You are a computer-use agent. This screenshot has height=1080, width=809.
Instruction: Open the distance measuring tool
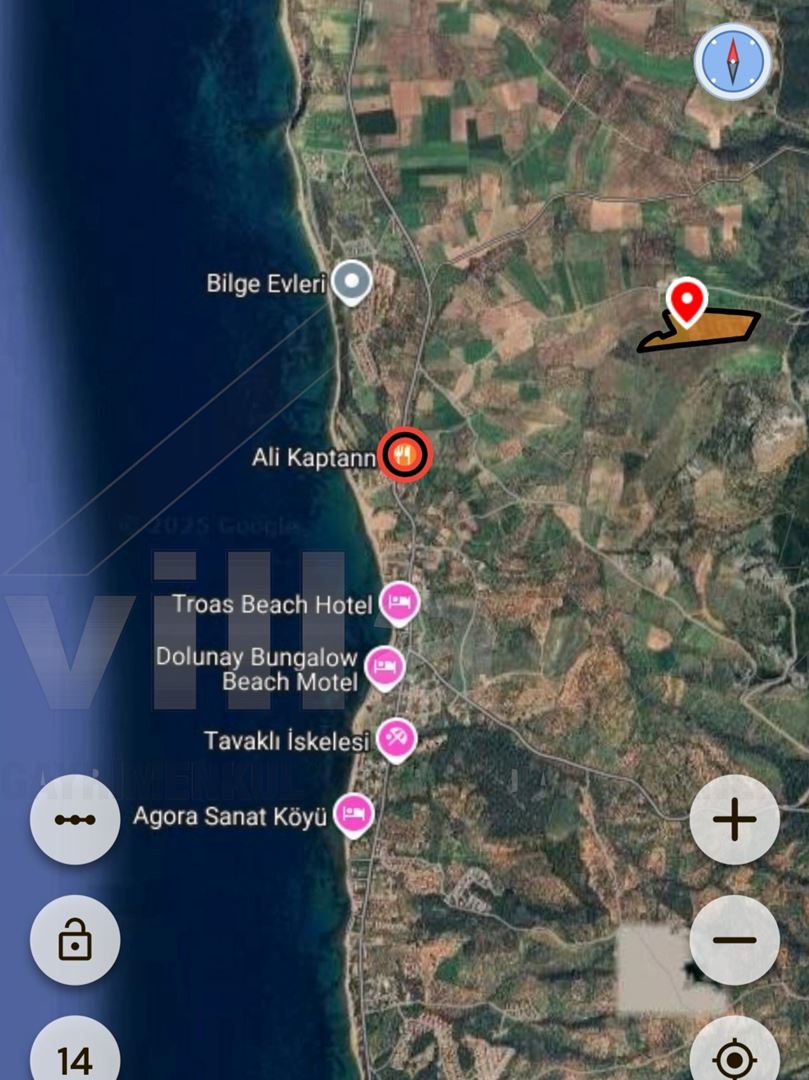[x=75, y=820]
